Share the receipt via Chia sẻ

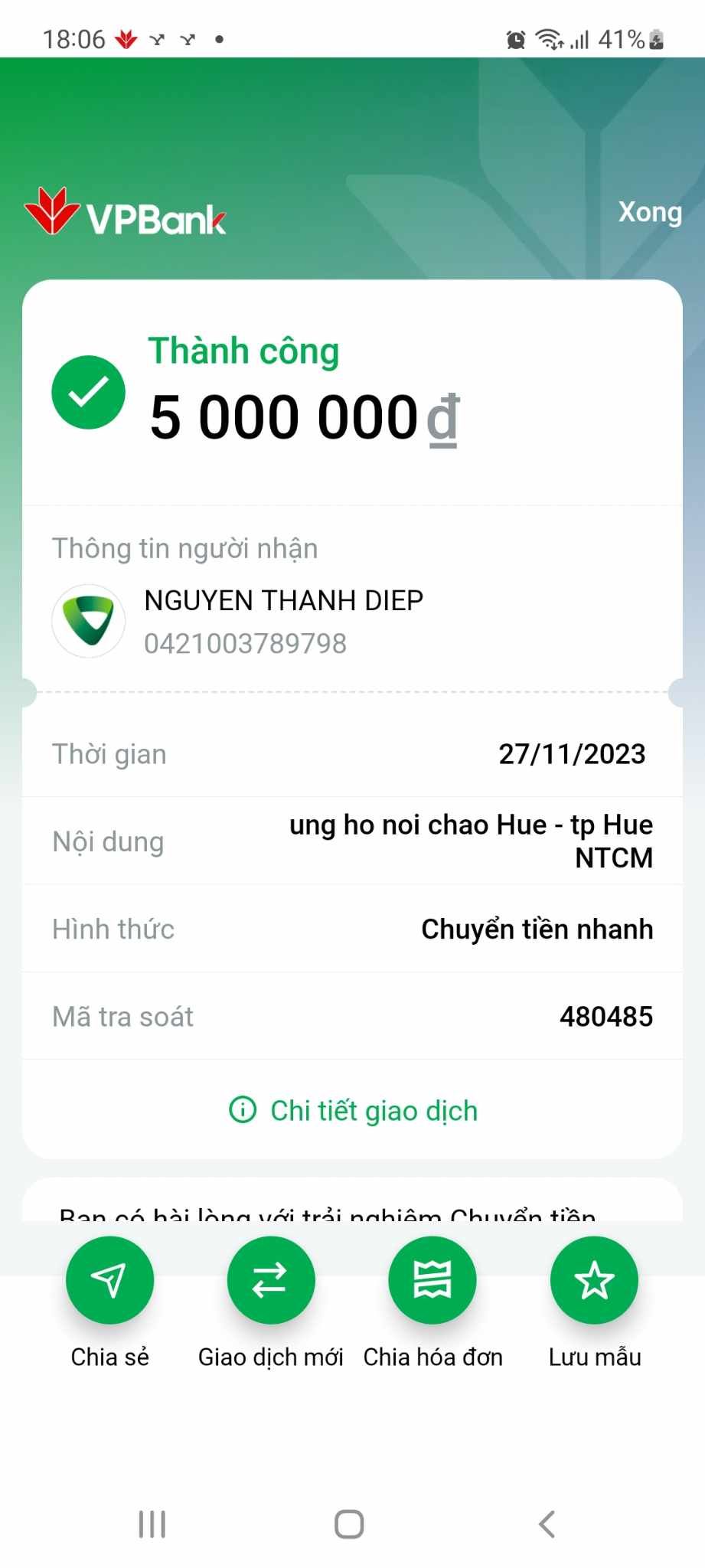click(x=109, y=1280)
